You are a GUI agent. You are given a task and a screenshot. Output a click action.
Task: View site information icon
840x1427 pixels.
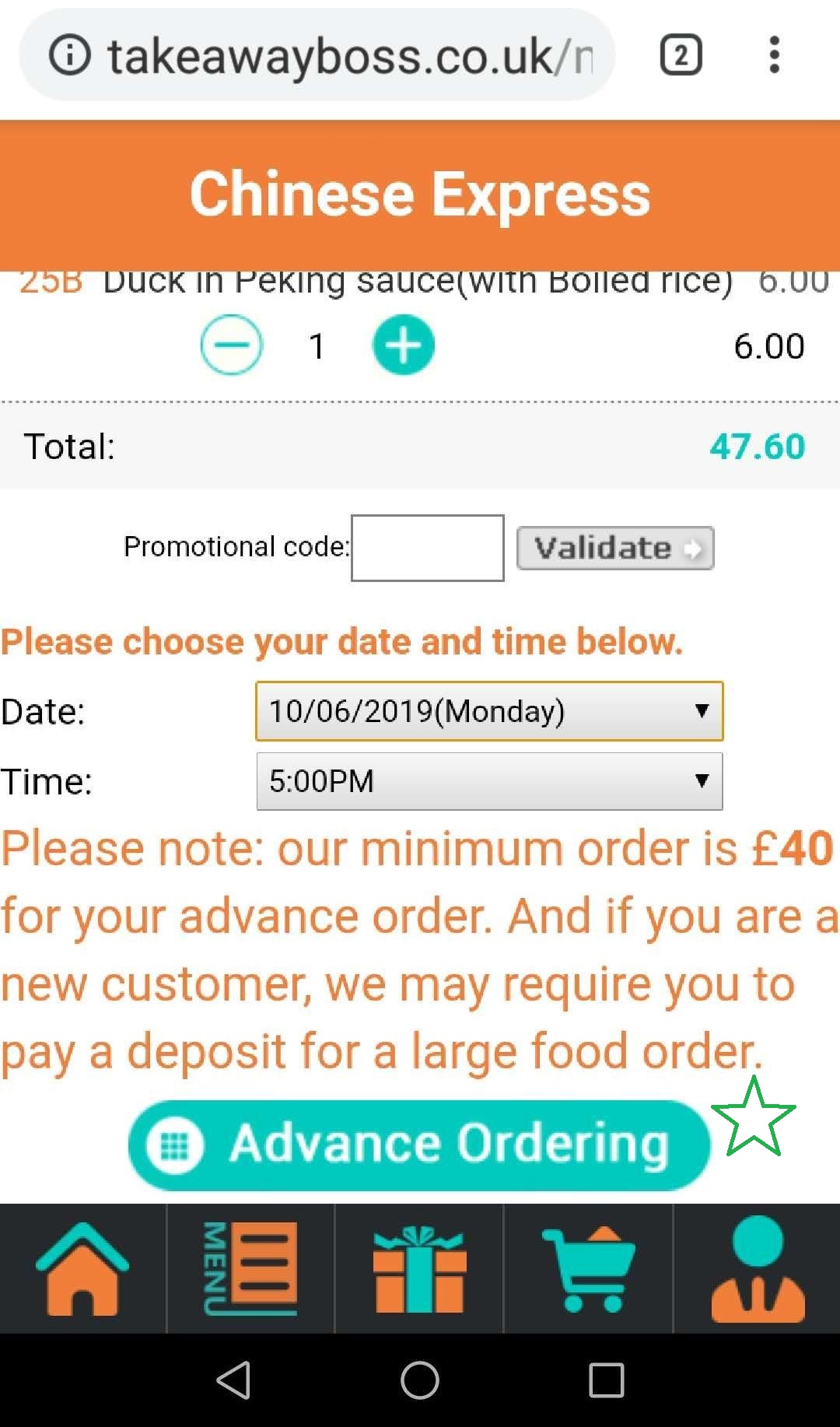70,55
